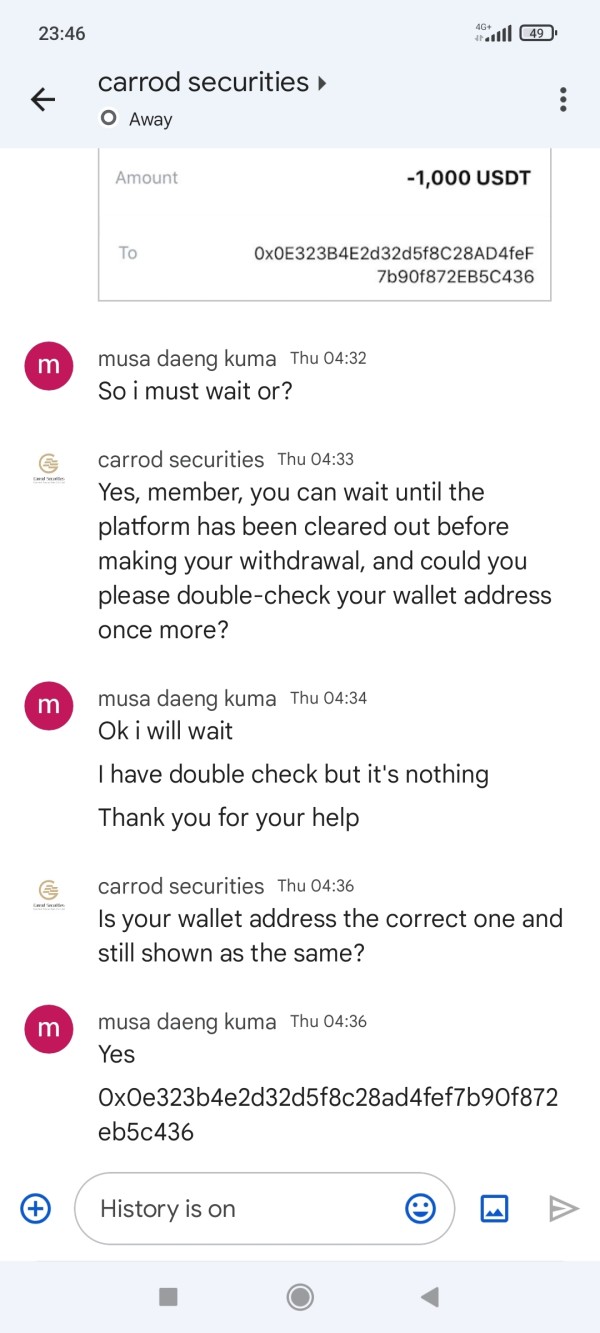Open carrod securities conversation details
Image resolution: width=600 pixels, height=1333 pixels.
tap(212, 82)
